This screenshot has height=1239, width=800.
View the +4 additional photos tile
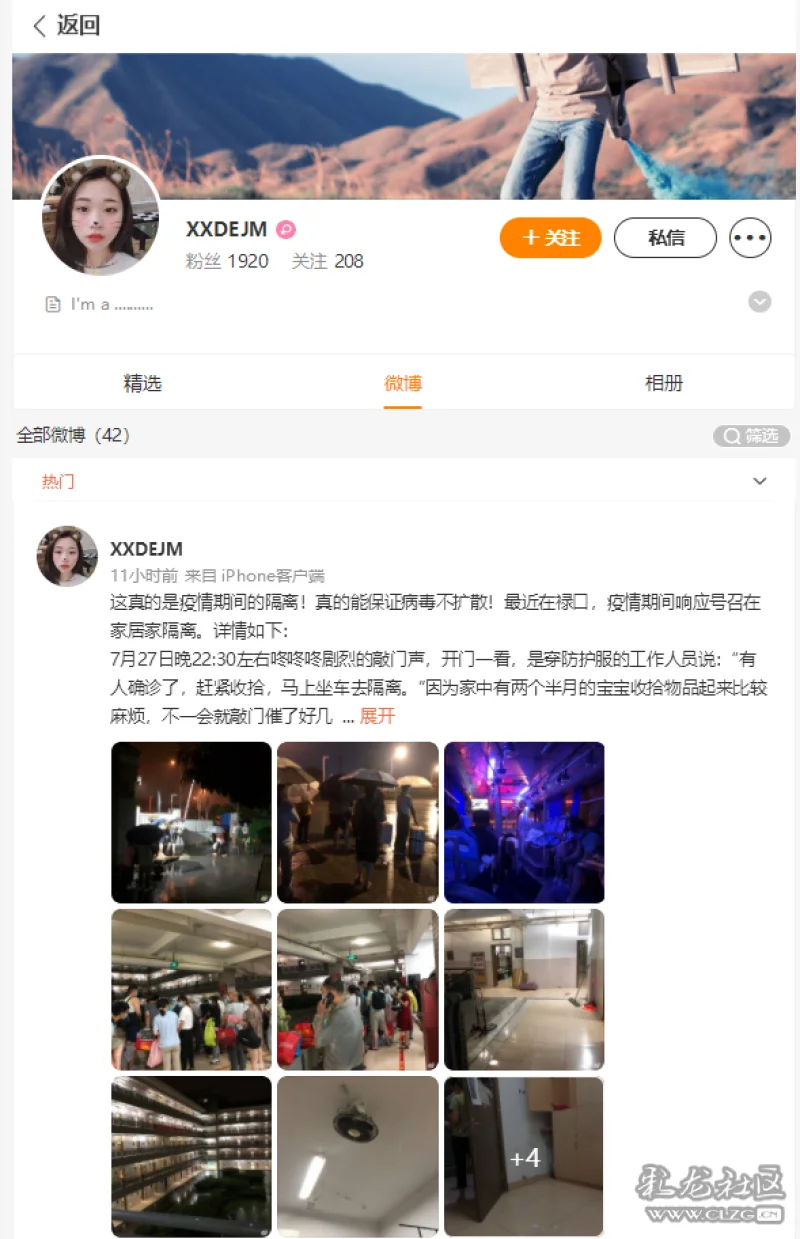(524, 1157)
